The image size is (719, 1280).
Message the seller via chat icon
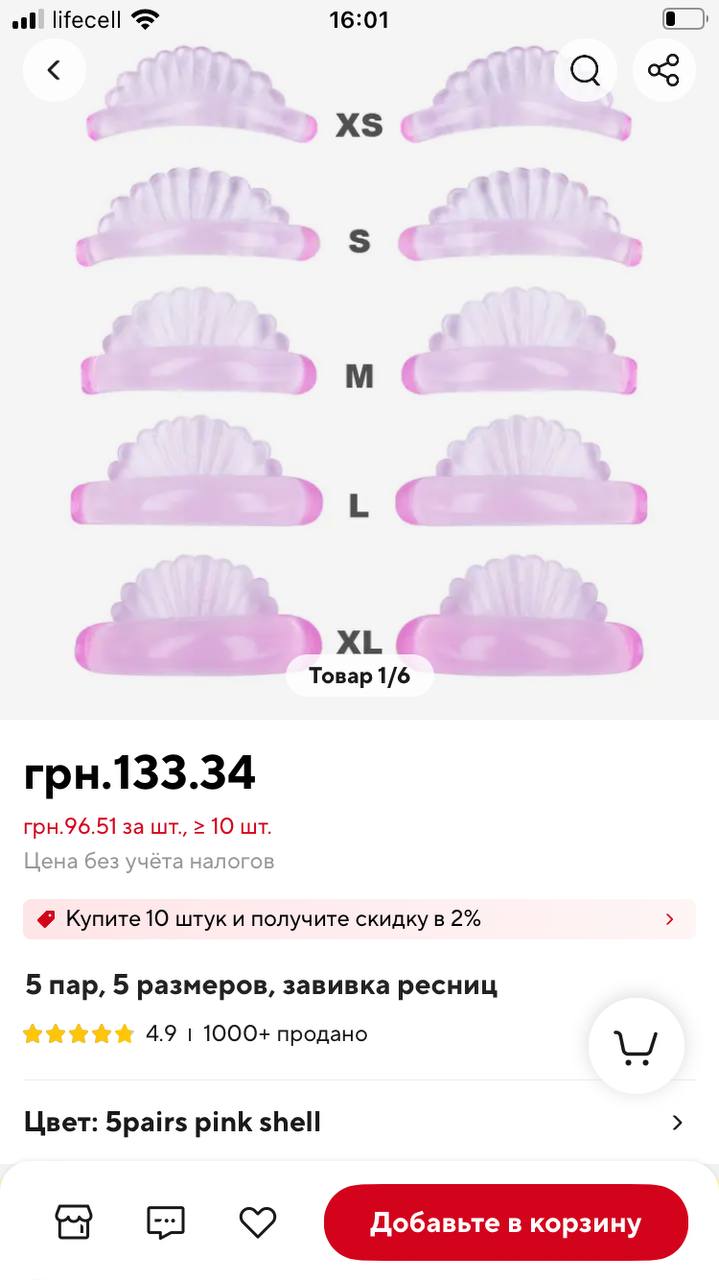pos(165,1222)
